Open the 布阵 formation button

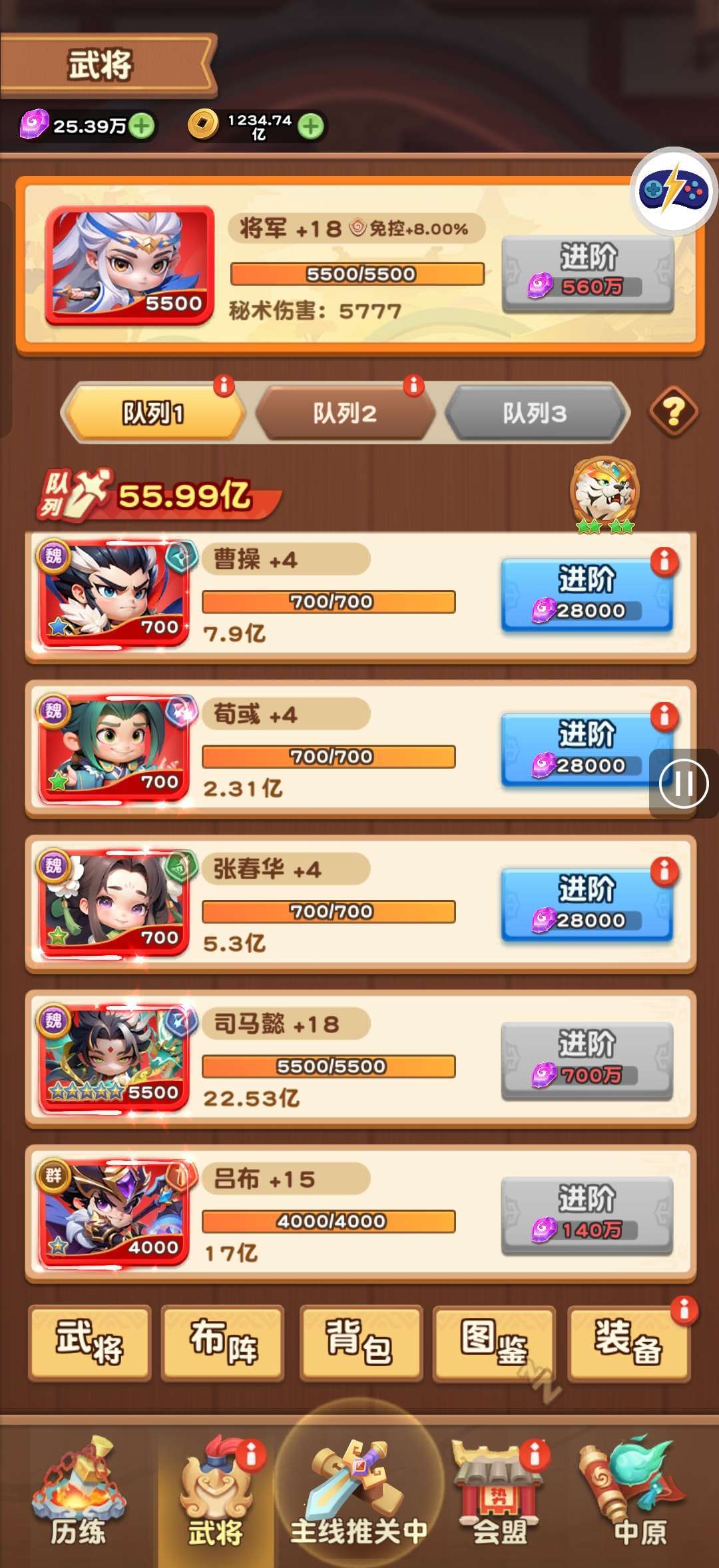point(223,1342)
